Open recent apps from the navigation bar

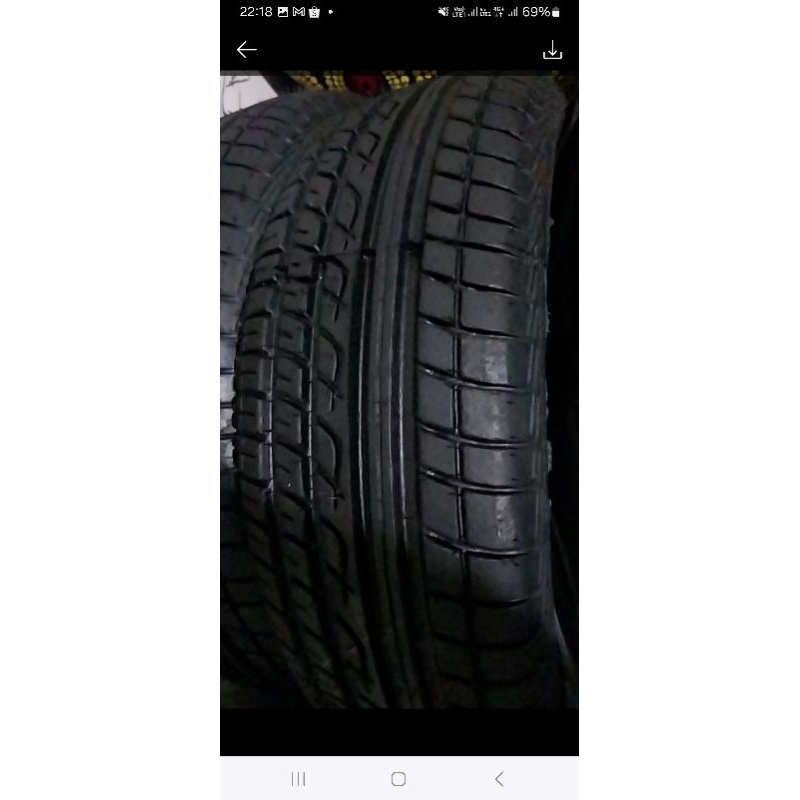point(298,779)
